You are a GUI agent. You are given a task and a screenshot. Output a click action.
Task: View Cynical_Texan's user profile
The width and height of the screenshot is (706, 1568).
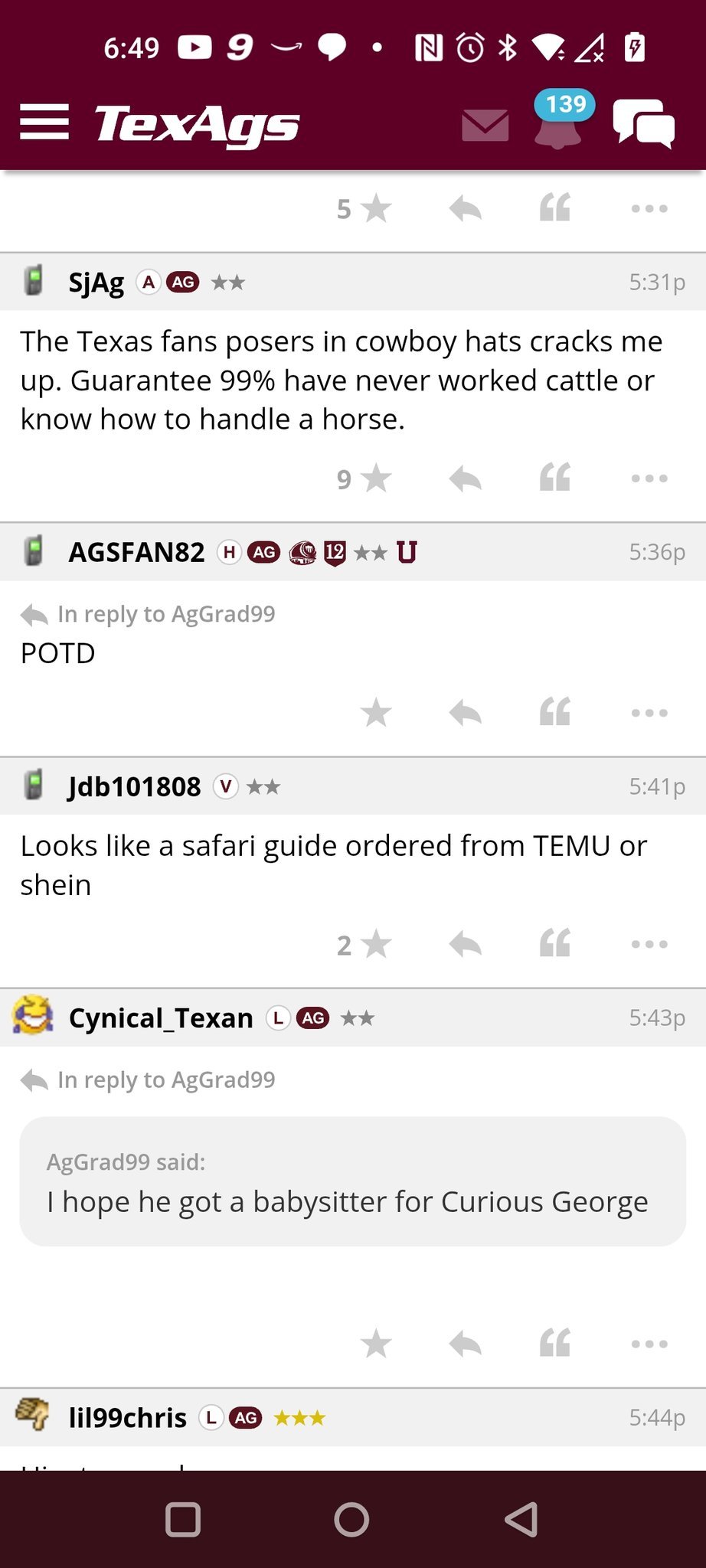pyautogui.click(x=161, y=1018)
